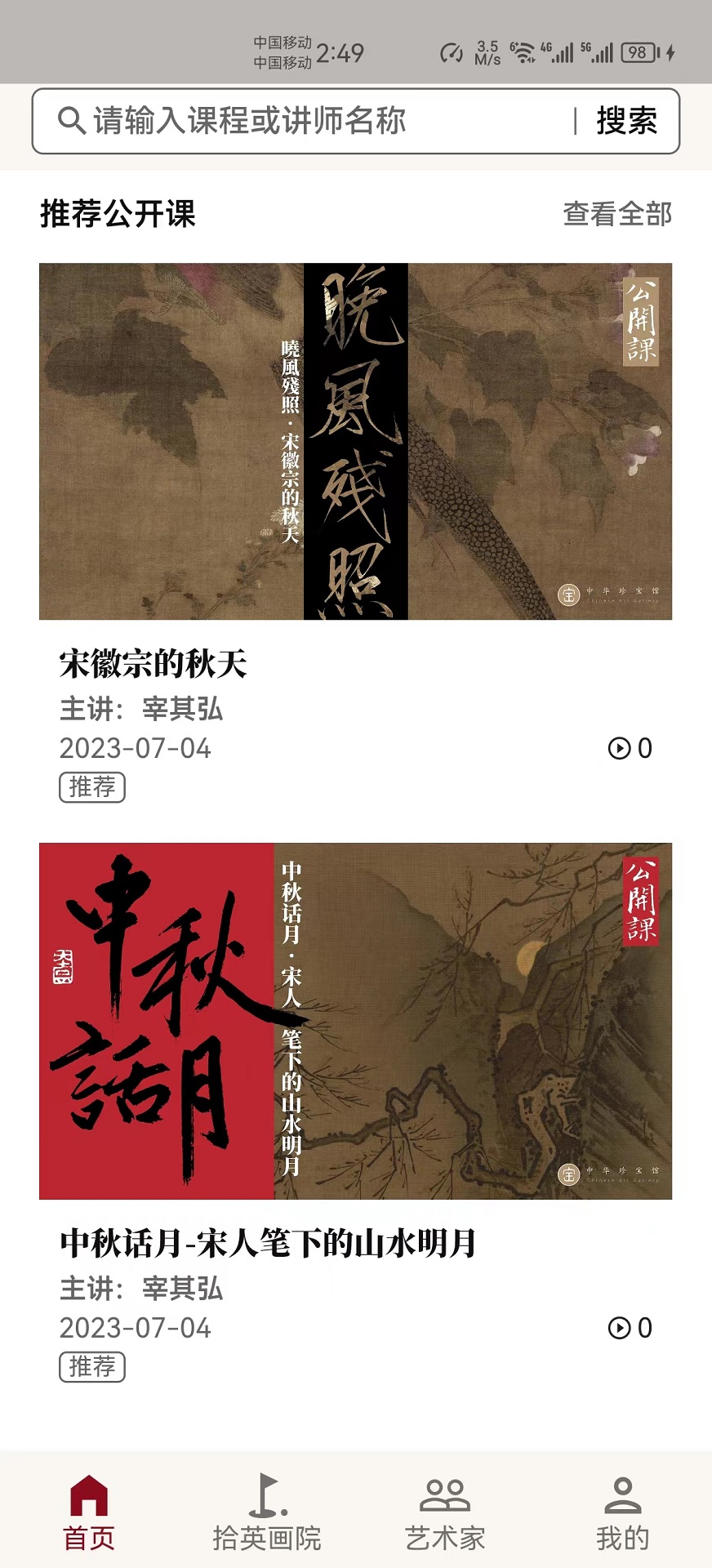The width and height of the screenshot is (712, 1568).
Task: Open the Wi-Fi status icon in status bar
Action: (523, 51)
